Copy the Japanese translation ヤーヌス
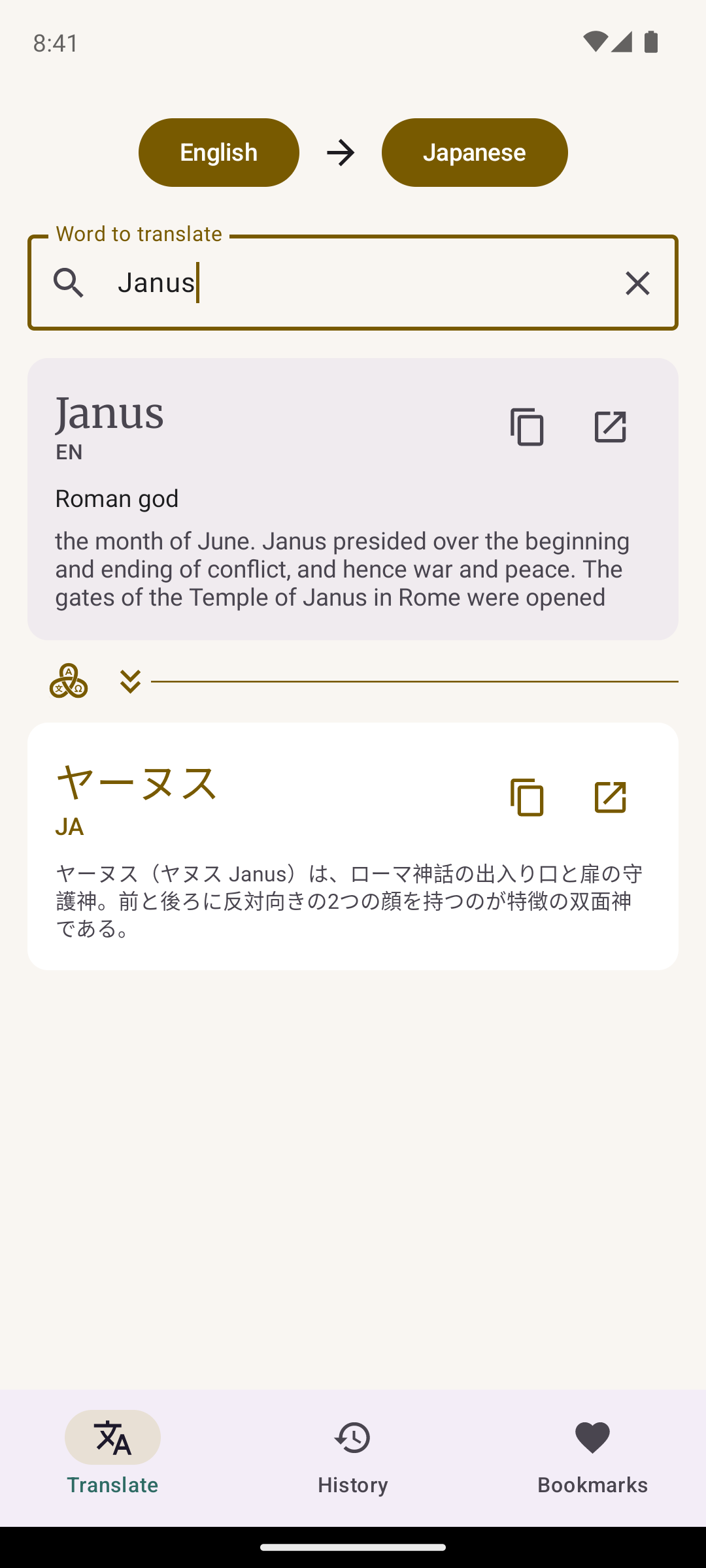Screen dimensions: 706x1568 coord(528,797)
